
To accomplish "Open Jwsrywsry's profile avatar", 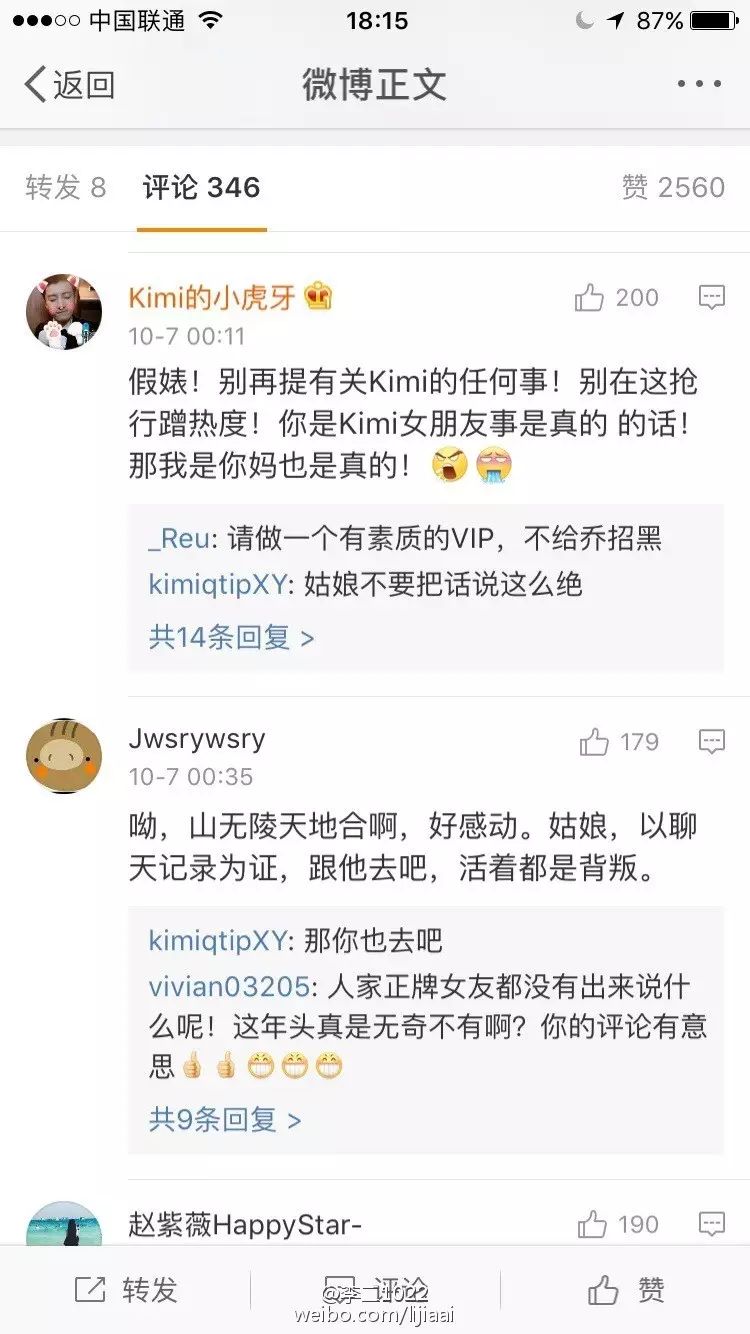I will [x=64, y=755].
